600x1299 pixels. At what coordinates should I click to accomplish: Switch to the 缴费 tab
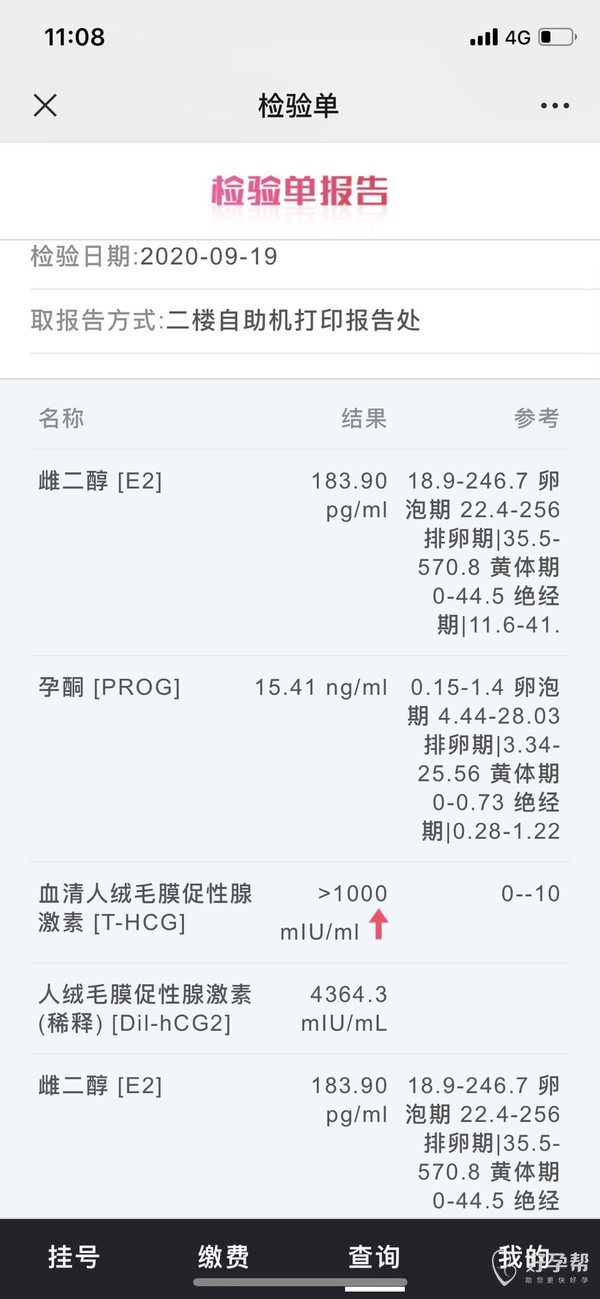tap(224, 1257)
